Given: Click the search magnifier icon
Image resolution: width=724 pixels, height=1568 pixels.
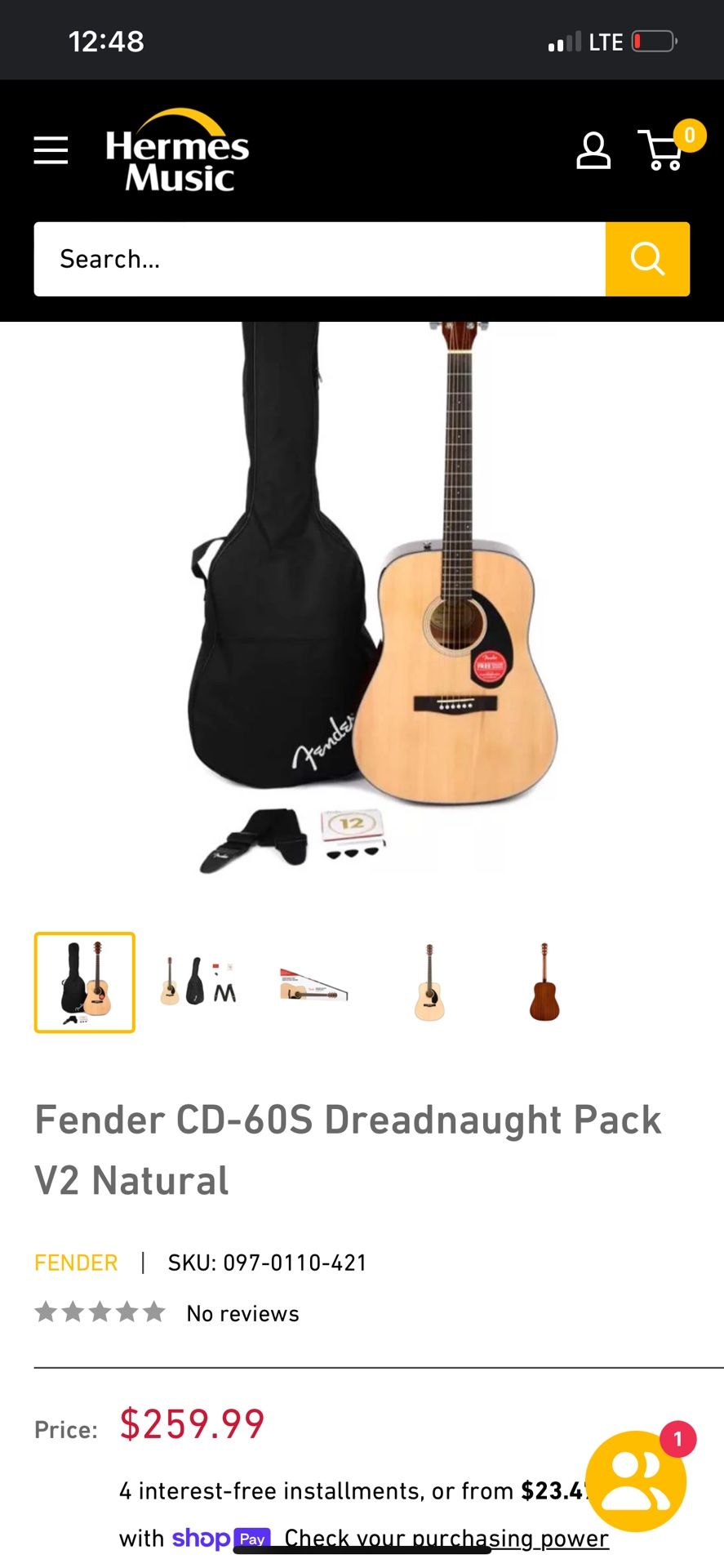Looking at the screenshot, I should click(x=647, y=258).
